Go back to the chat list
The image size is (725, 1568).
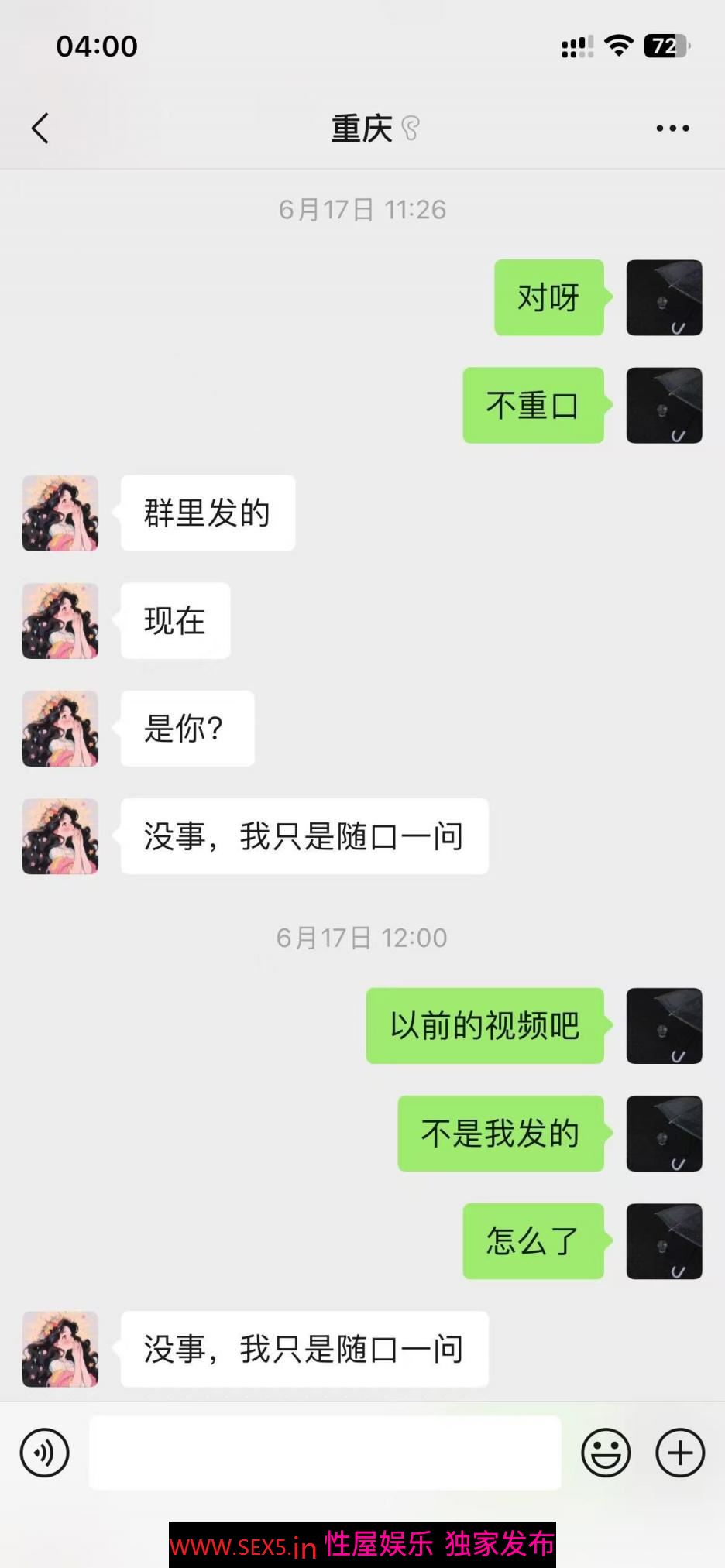40,129
